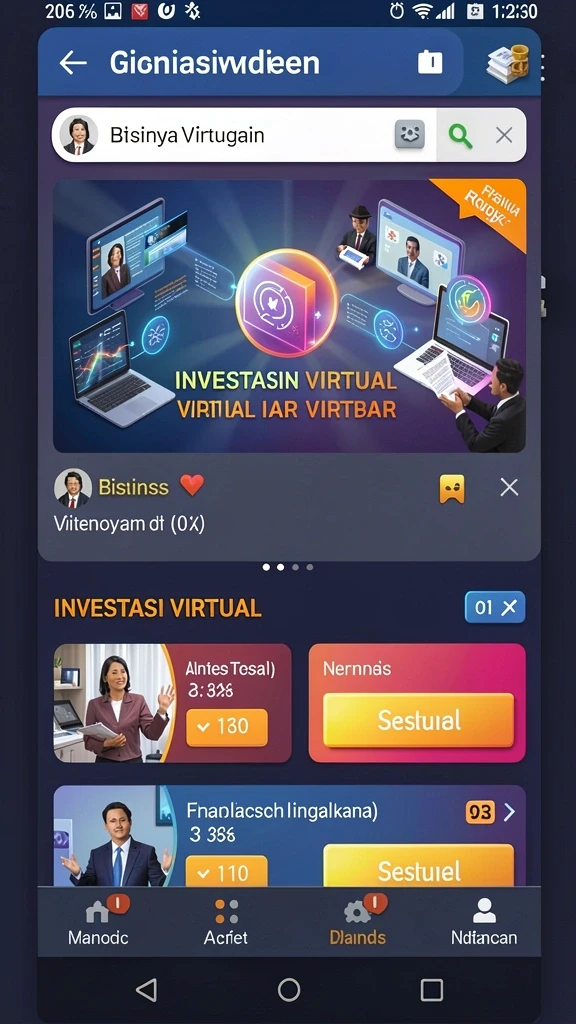
Task: Open the Investasin Virtual banner
Action: tap(289, 316)
